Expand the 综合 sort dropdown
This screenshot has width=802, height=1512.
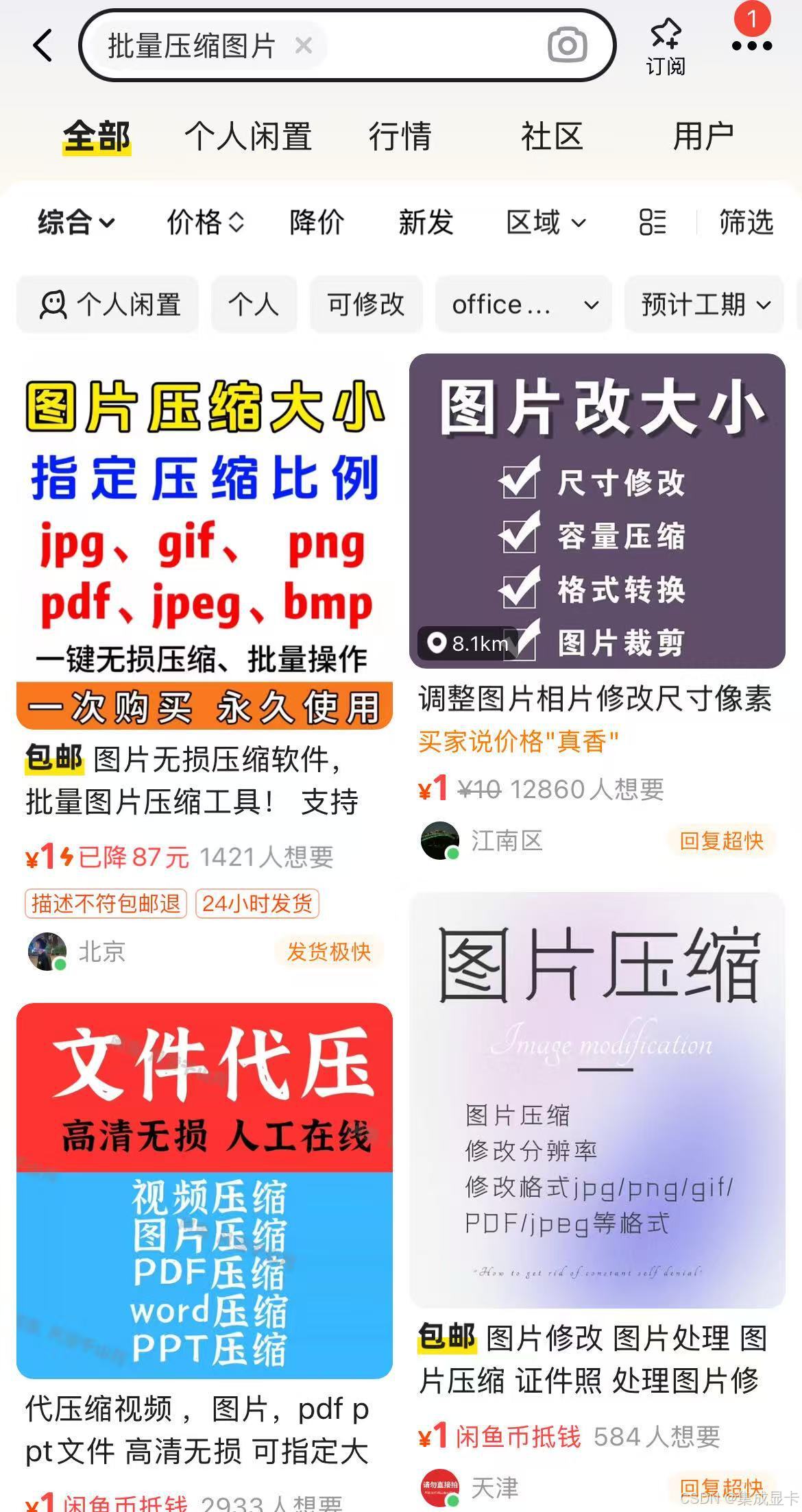76,223
